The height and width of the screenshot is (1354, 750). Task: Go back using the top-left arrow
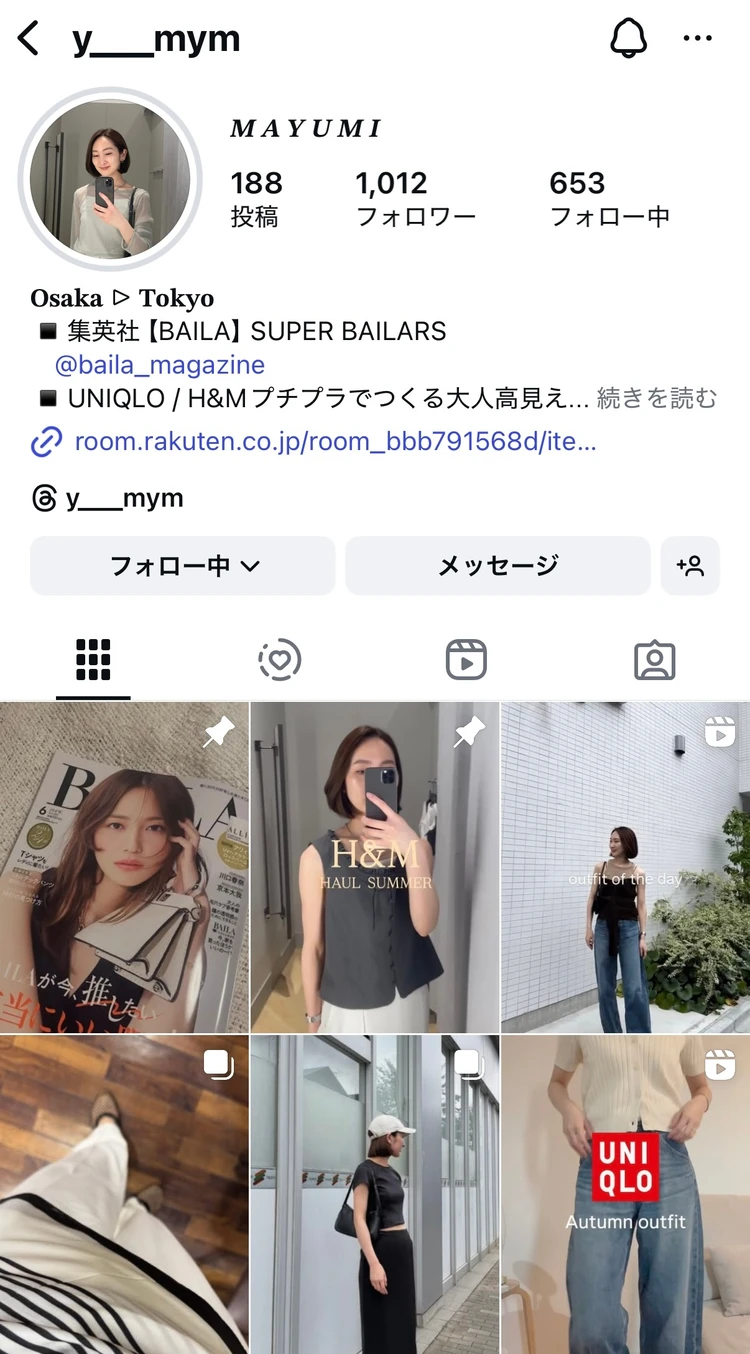tap(28, 39)
